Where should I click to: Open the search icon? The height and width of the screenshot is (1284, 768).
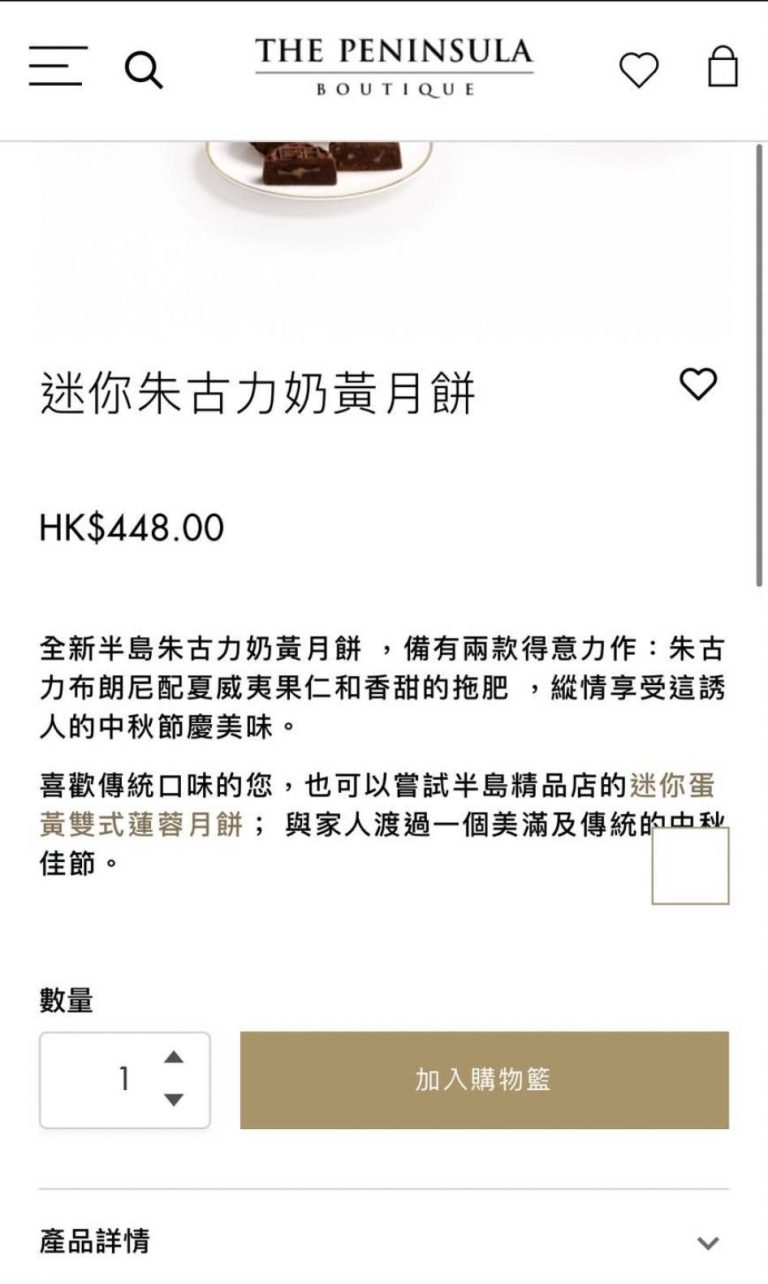coord(144,70)
